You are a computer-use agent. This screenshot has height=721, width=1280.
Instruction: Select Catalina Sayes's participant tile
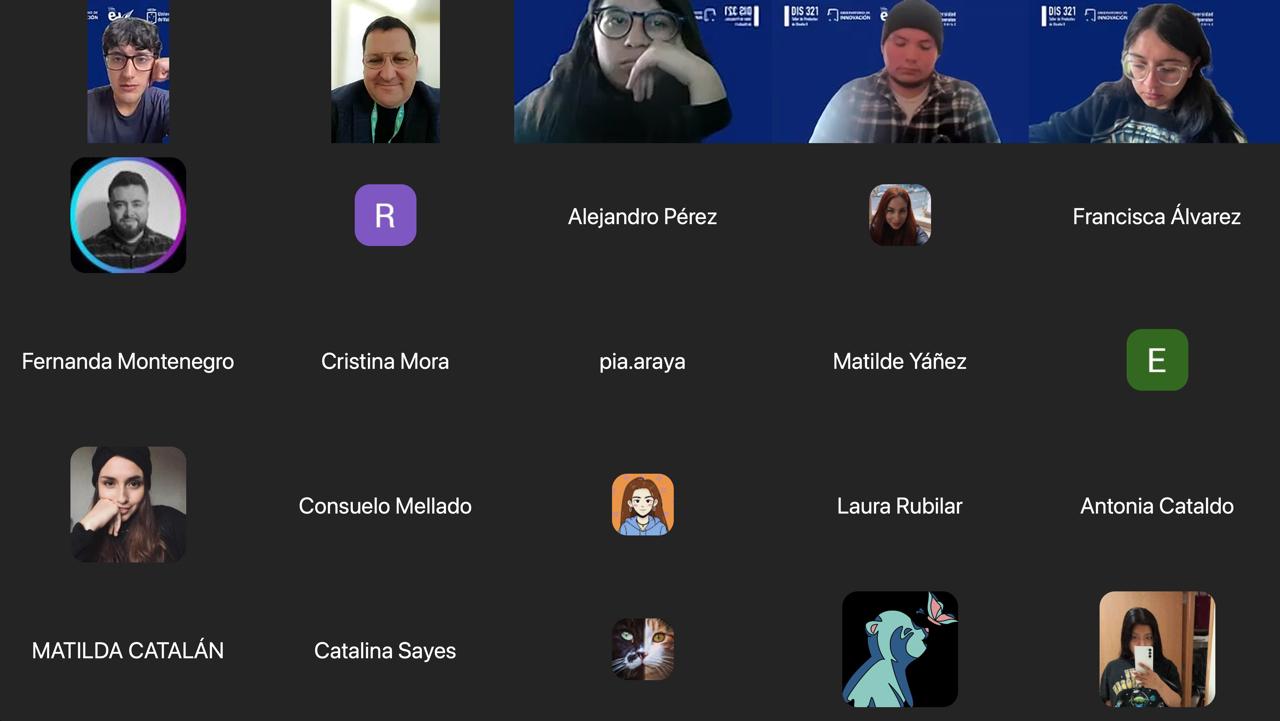tap(385, 650)
